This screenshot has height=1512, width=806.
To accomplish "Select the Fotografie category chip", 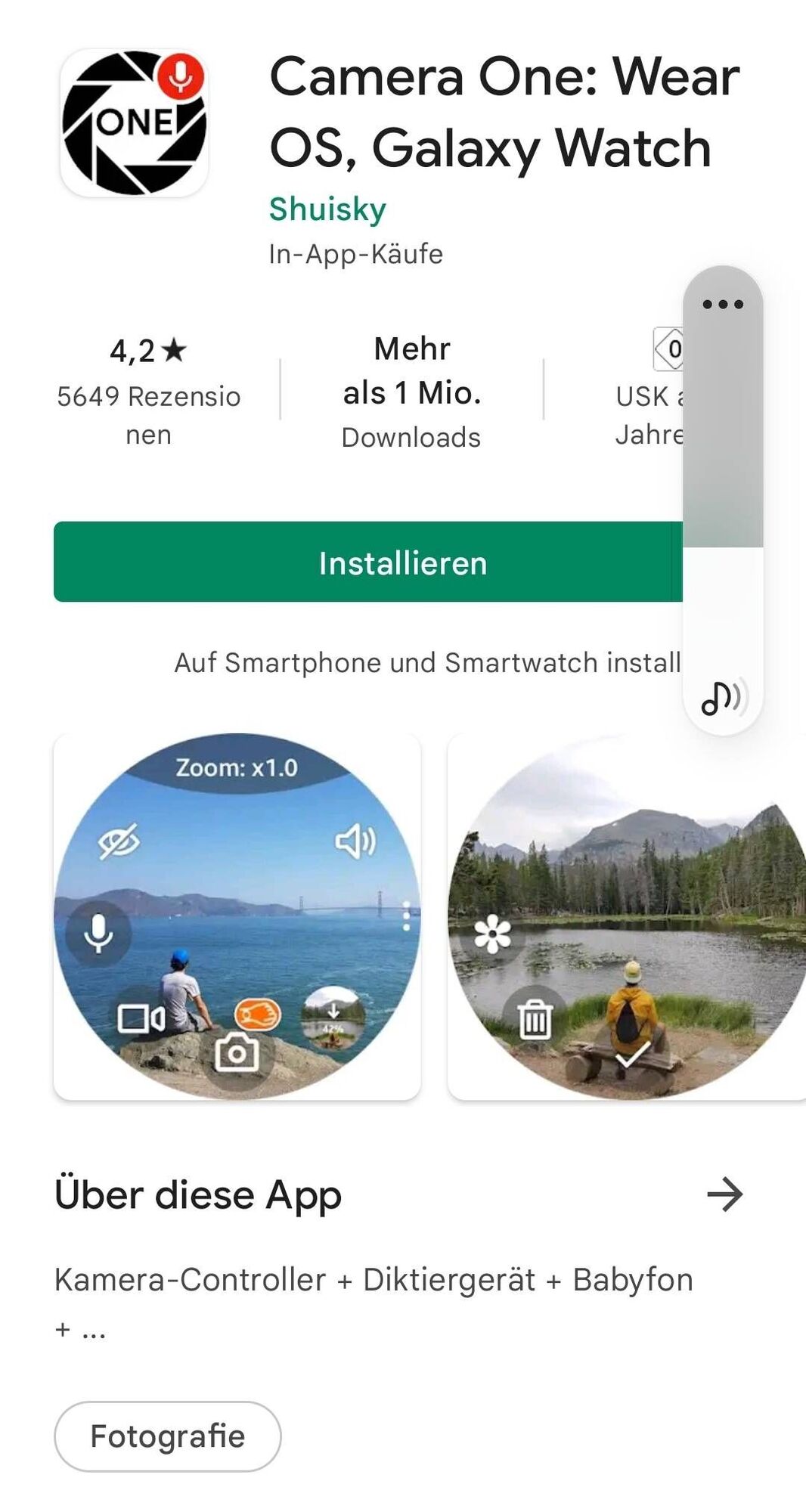I will [167, 1436].
